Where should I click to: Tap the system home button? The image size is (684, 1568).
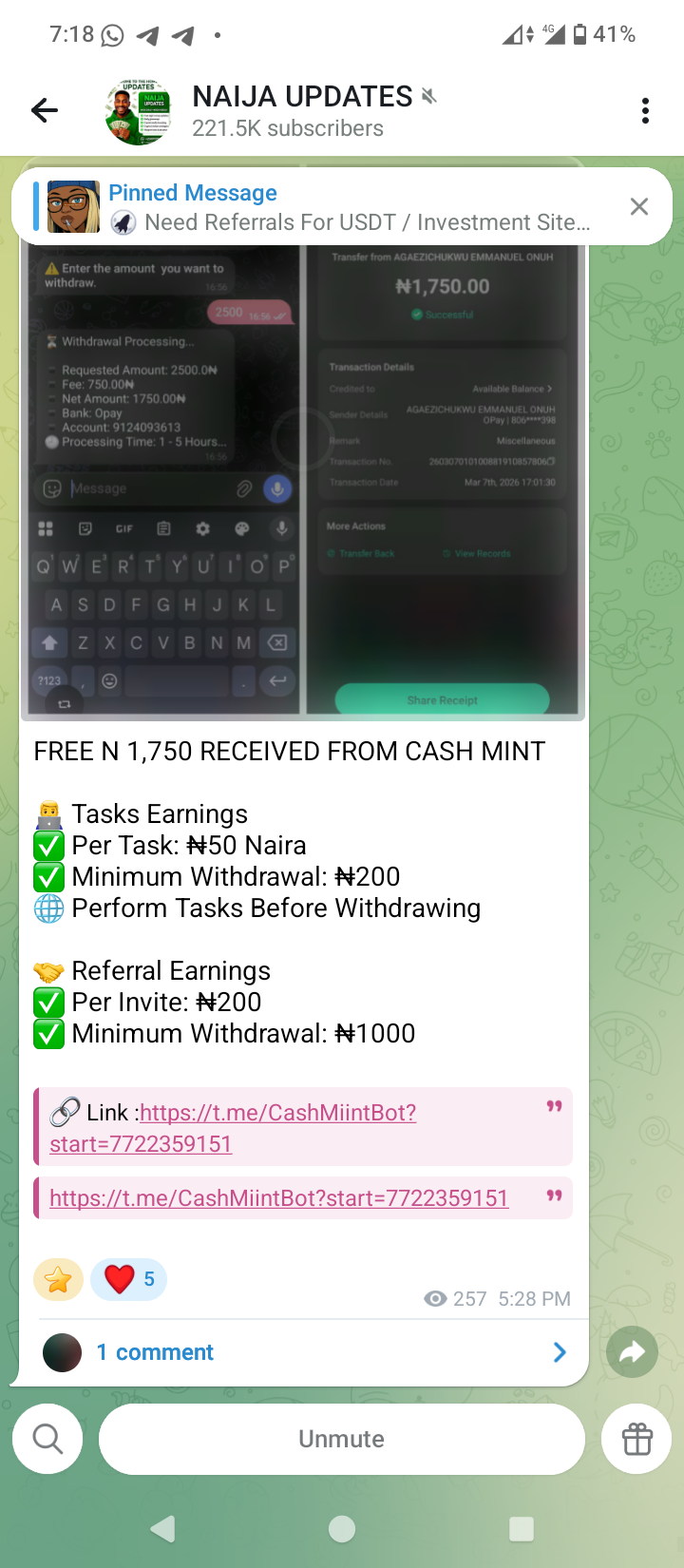(342, 1529)
